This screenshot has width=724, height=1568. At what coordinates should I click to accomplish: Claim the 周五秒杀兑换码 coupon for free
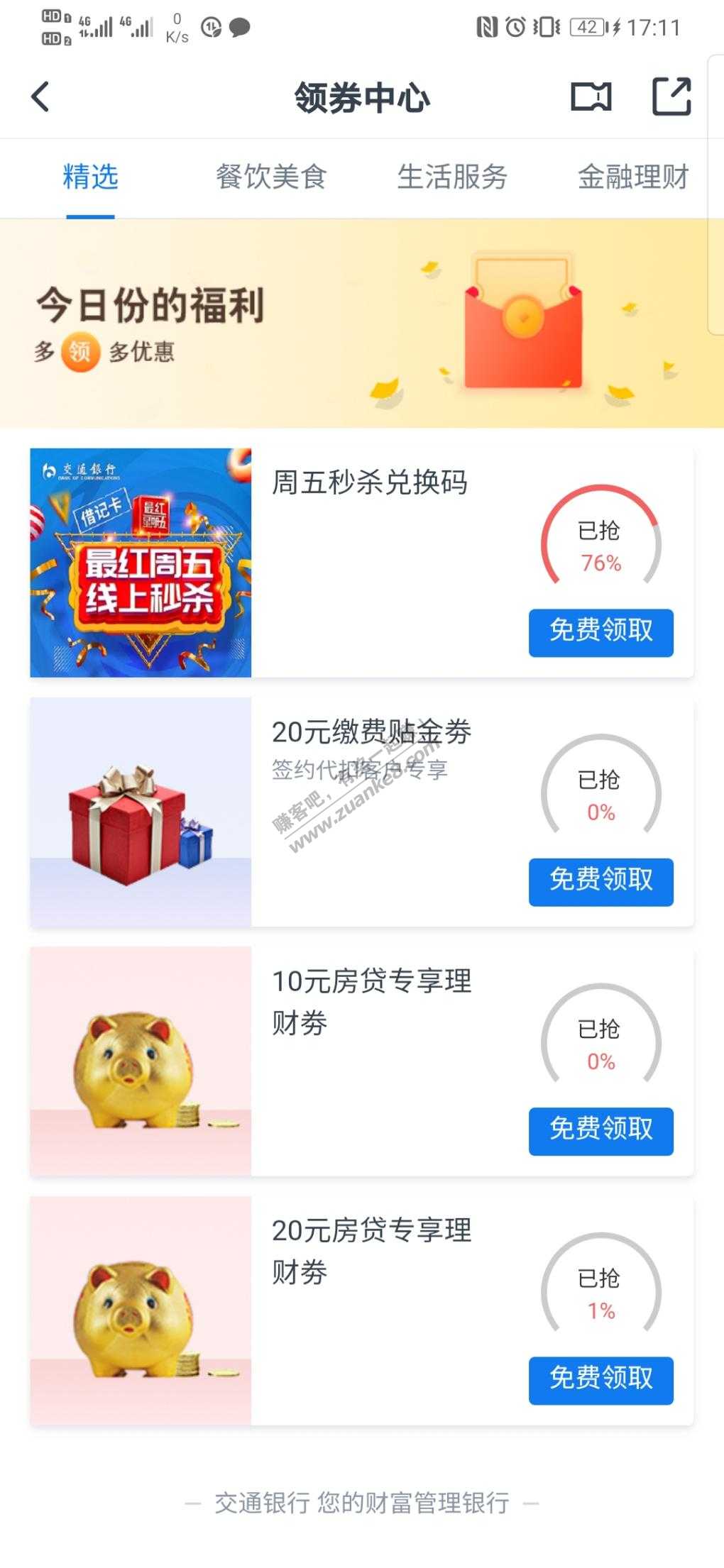[600, 631]
